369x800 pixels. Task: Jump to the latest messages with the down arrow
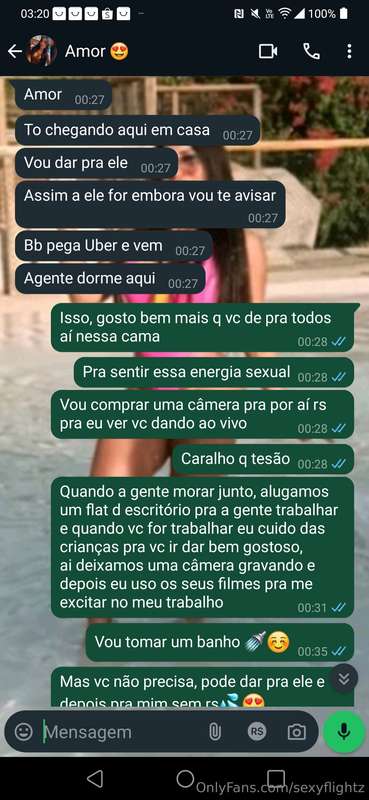pyautogui.click(x=345, y=678)
